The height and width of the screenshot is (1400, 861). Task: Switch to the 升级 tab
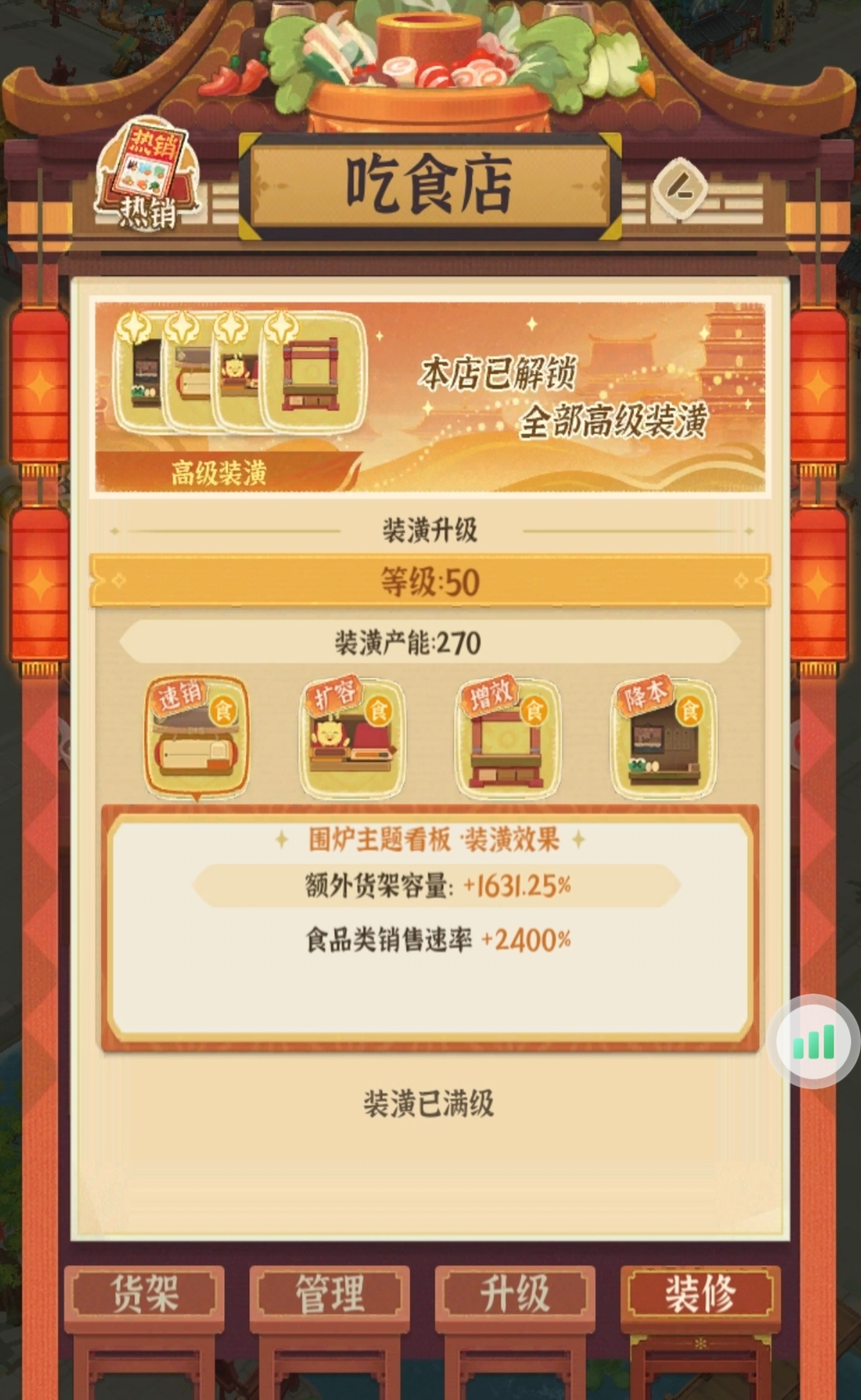tap(515, 1293)
